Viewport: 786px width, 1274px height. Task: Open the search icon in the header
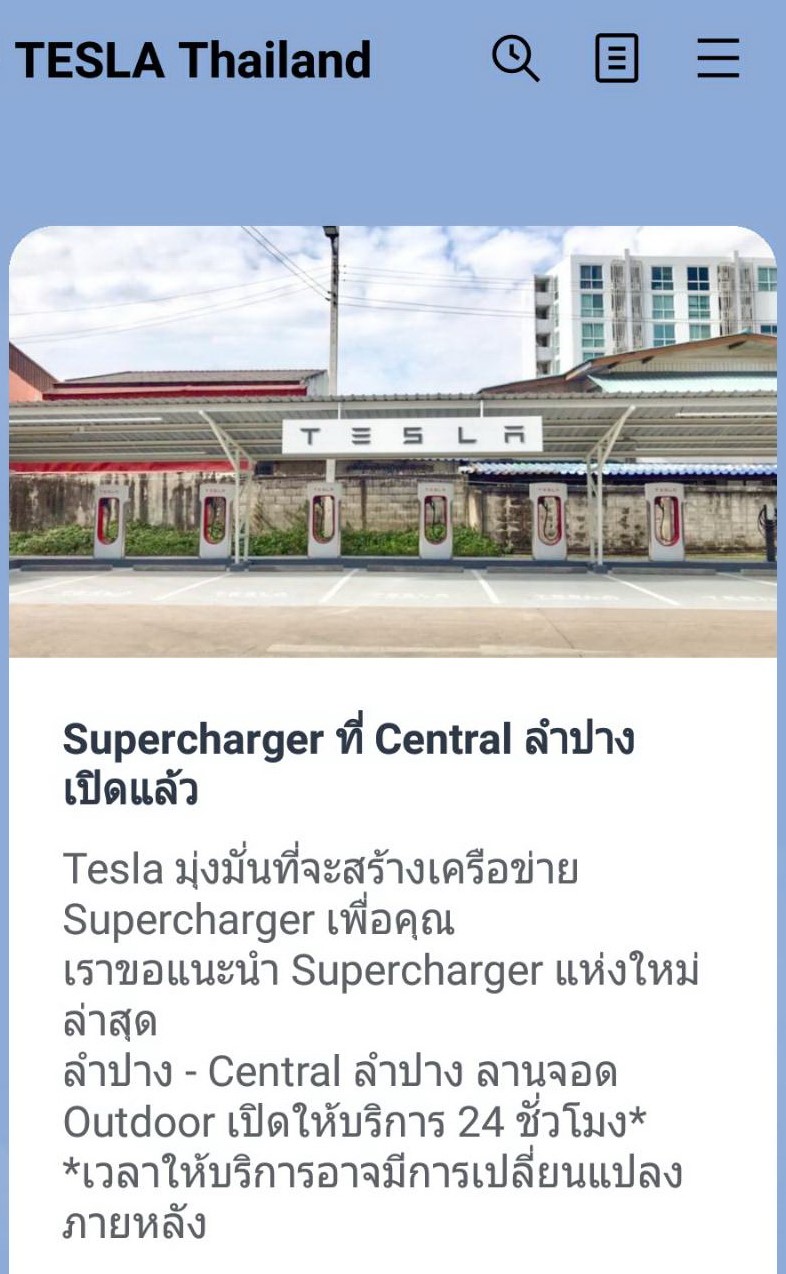516,59
